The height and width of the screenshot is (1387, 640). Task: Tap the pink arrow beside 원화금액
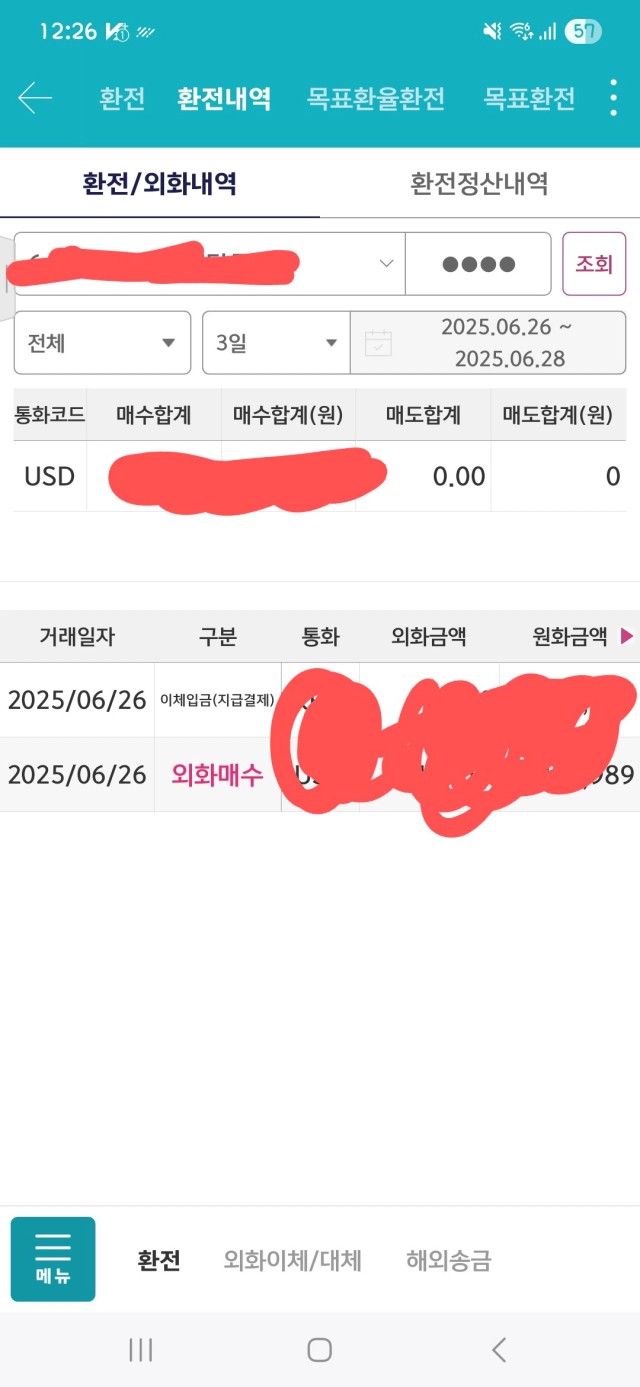click(628, 636)
